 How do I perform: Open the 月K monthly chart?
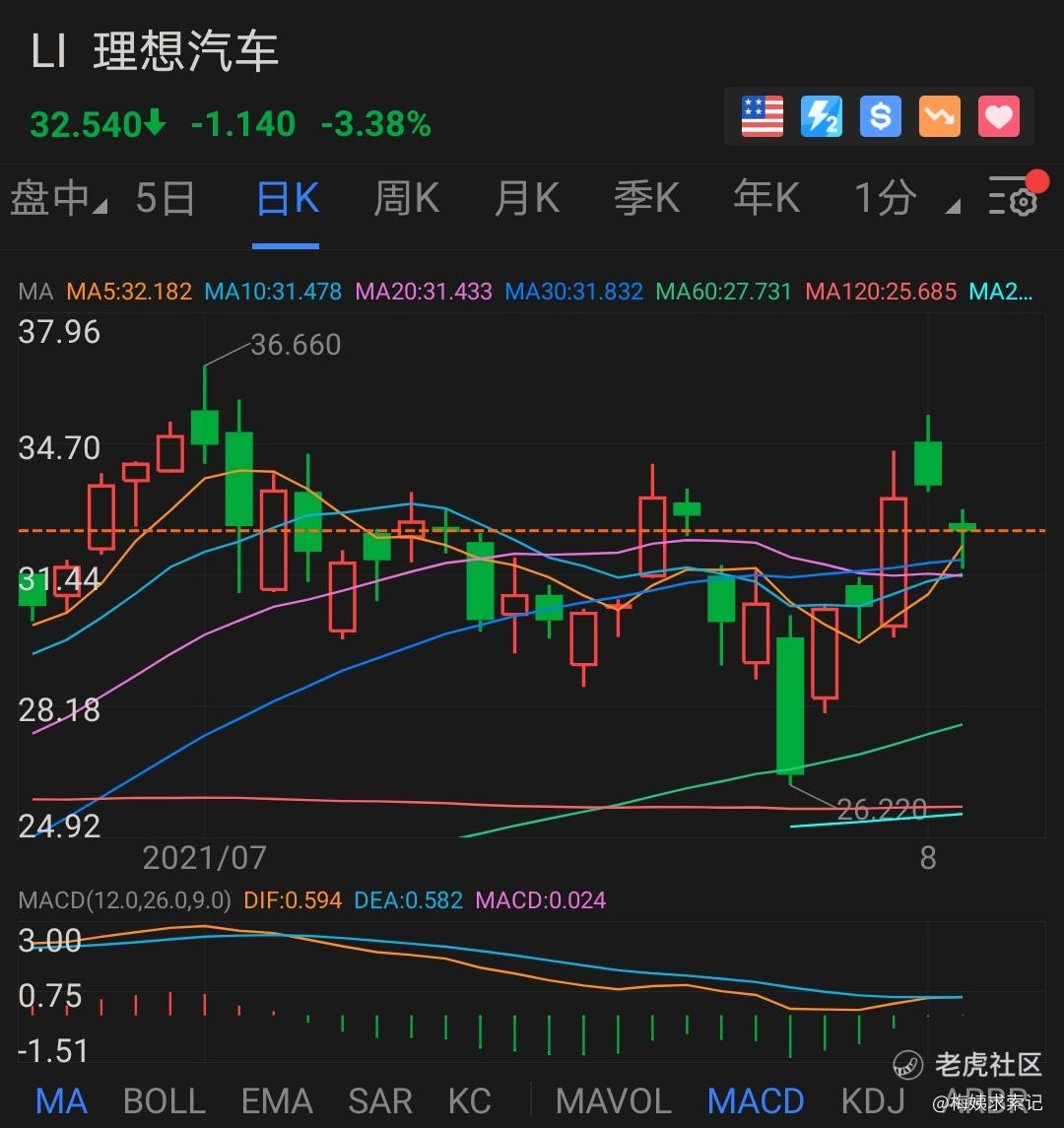(526, 200)
